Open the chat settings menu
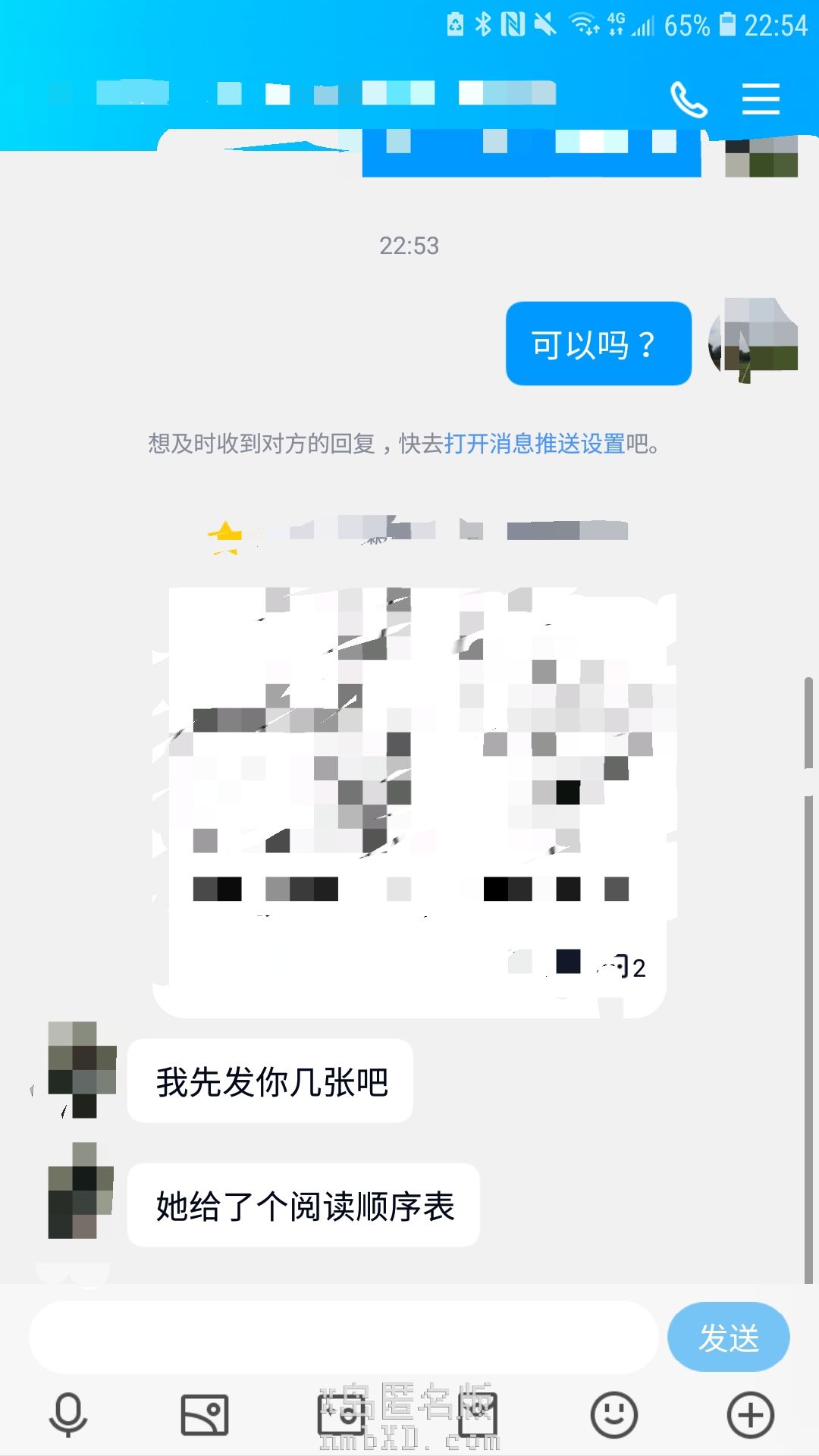The image size is (819, 1456). point(761,99)
